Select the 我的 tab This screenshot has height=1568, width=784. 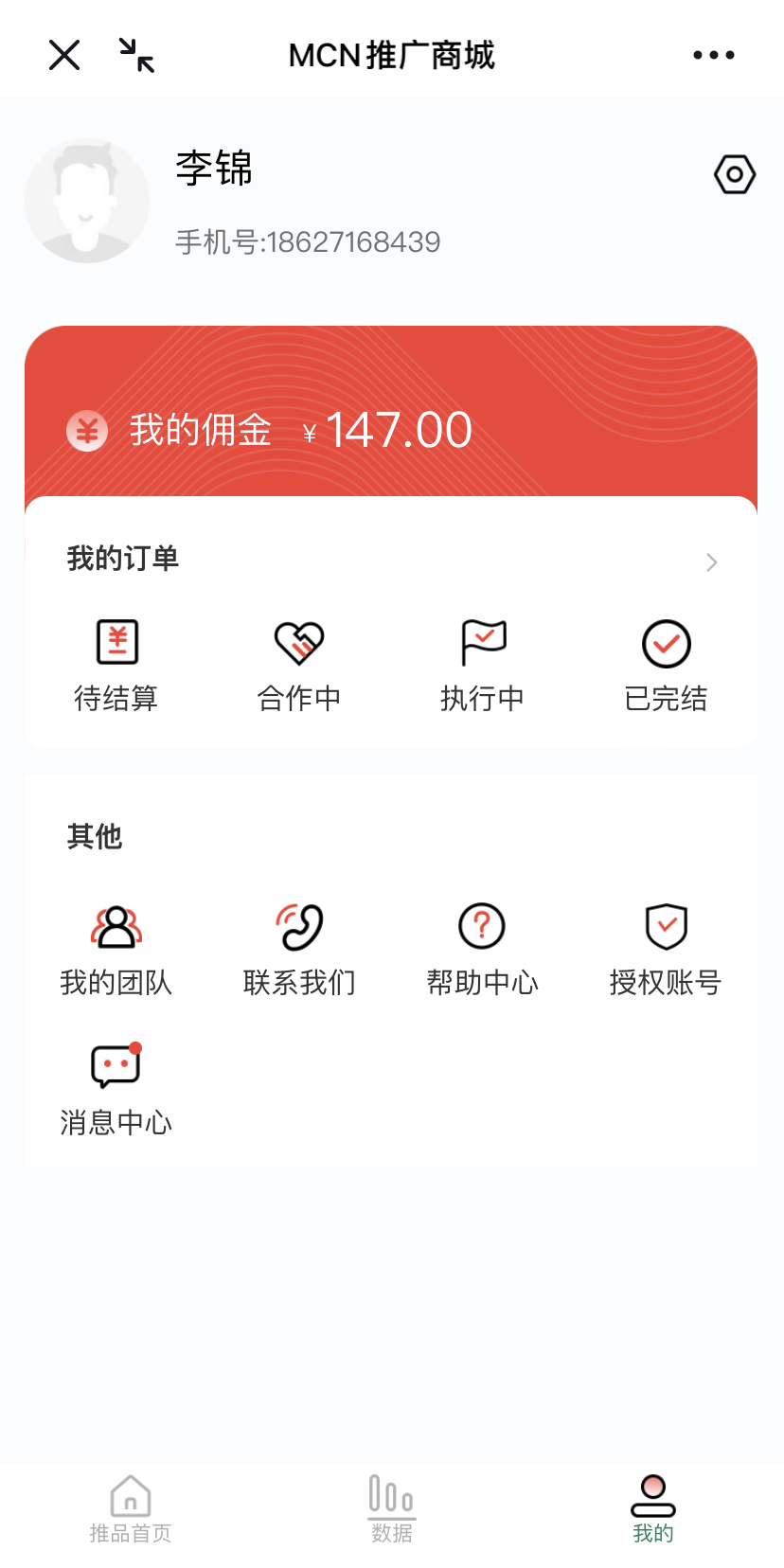pos(653,1509)
